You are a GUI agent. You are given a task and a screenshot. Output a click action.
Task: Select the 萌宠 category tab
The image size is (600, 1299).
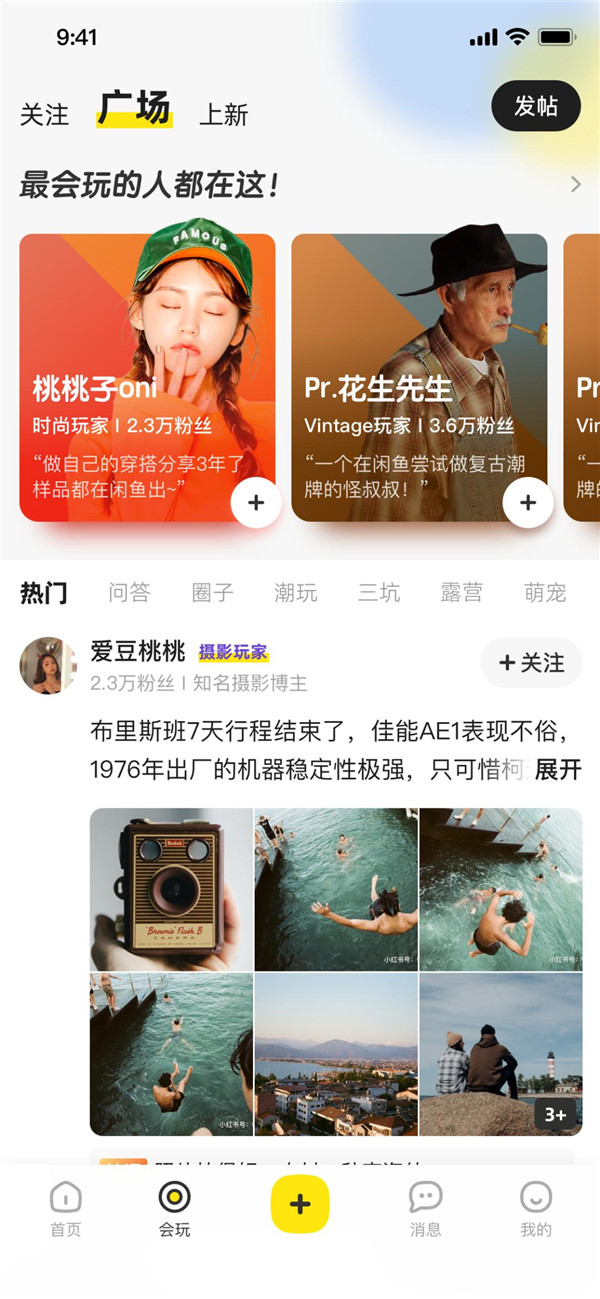tap(545, 593)
